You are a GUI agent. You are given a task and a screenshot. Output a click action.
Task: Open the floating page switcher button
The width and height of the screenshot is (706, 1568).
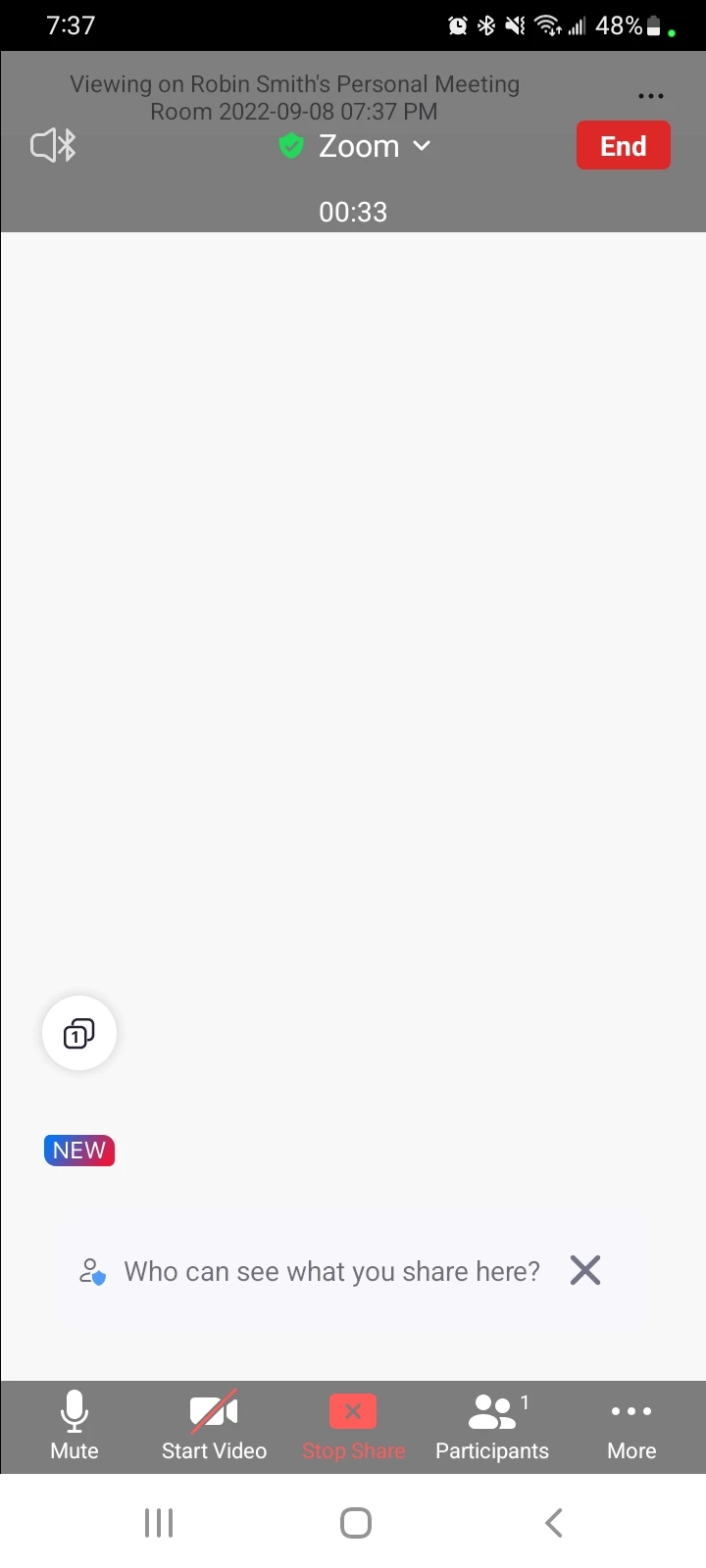[x=79, y=1033]
